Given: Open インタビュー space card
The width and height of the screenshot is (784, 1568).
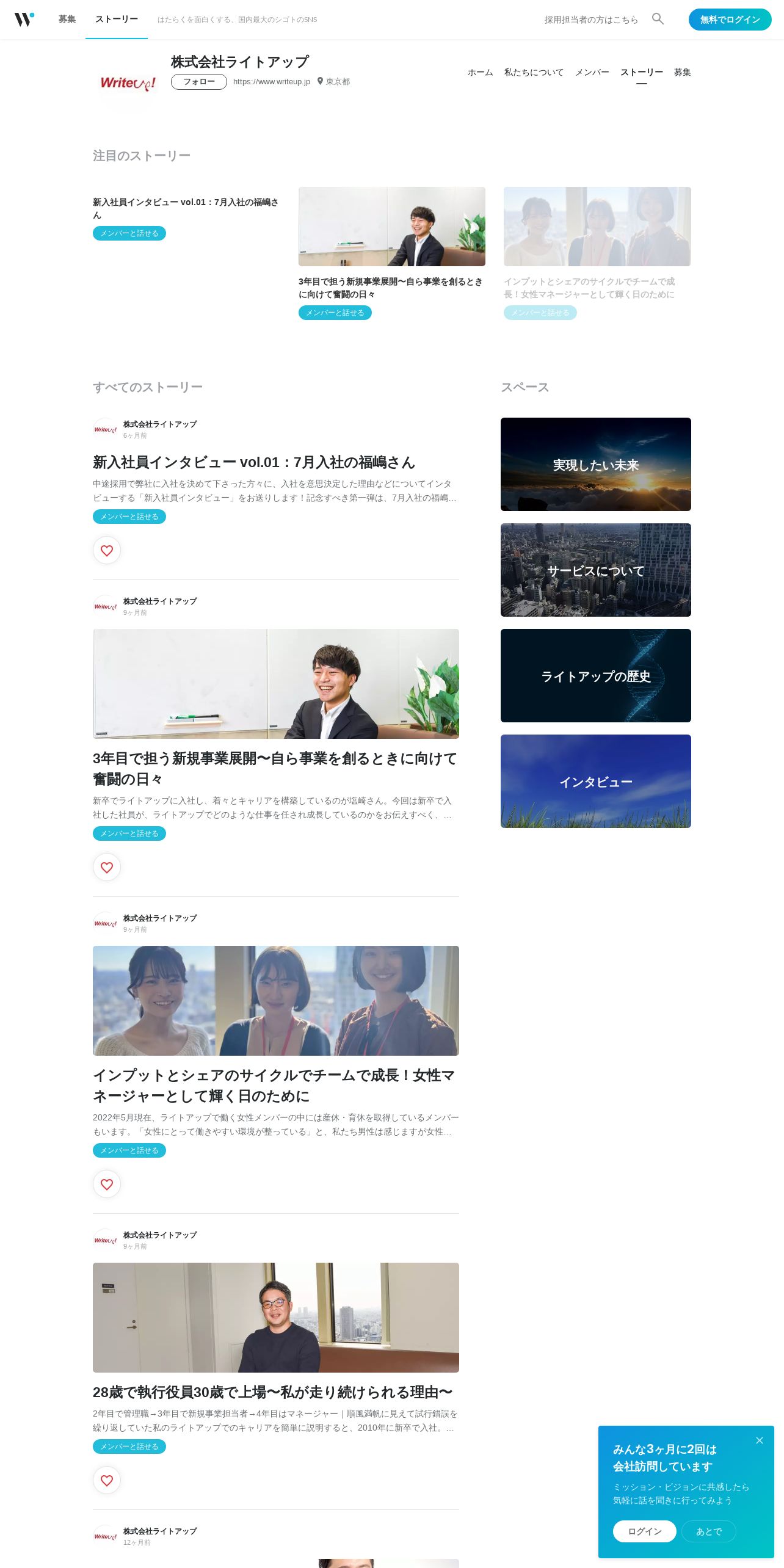Looking at the screenshot, I should 596,781.
